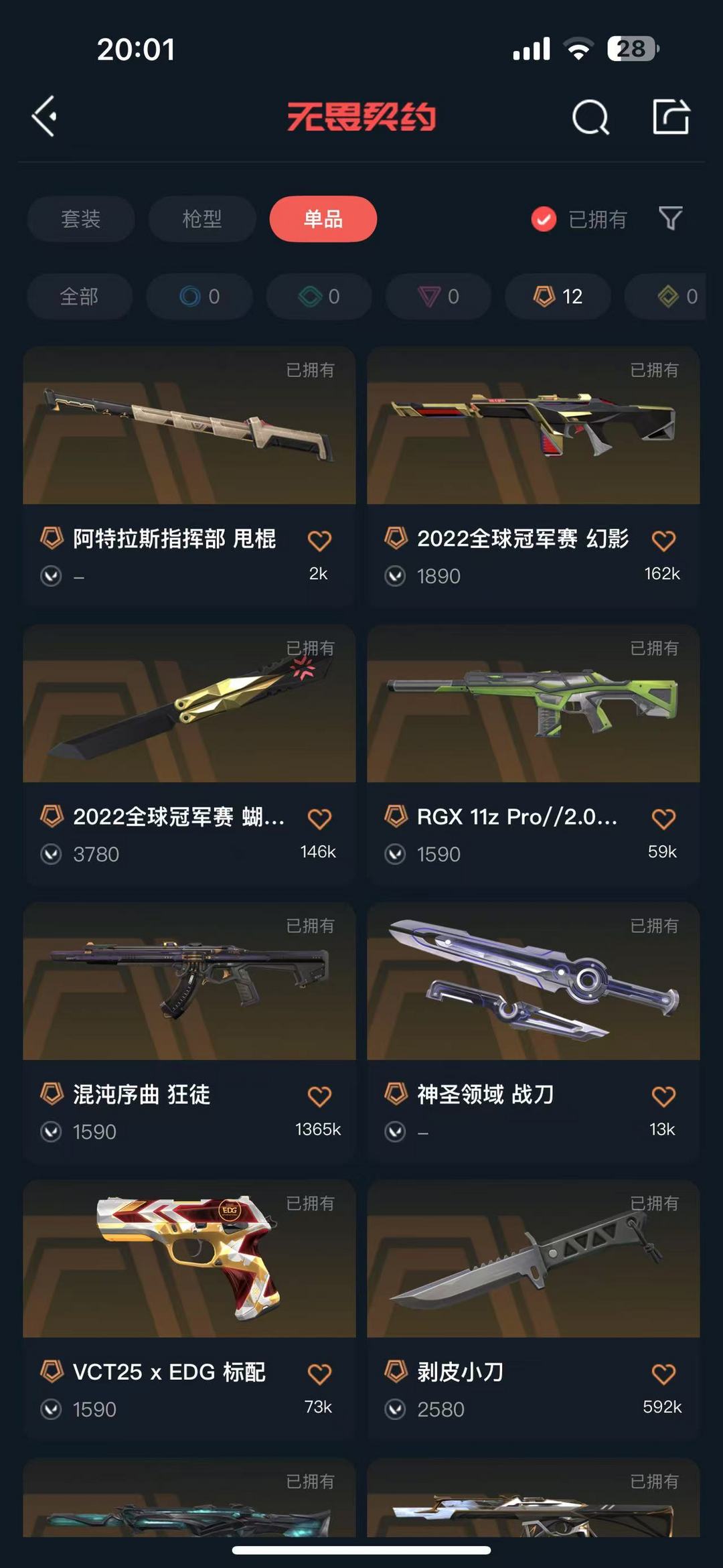Open the funnel filter icon
The image size is (723, 1568).
coord(670,218)
